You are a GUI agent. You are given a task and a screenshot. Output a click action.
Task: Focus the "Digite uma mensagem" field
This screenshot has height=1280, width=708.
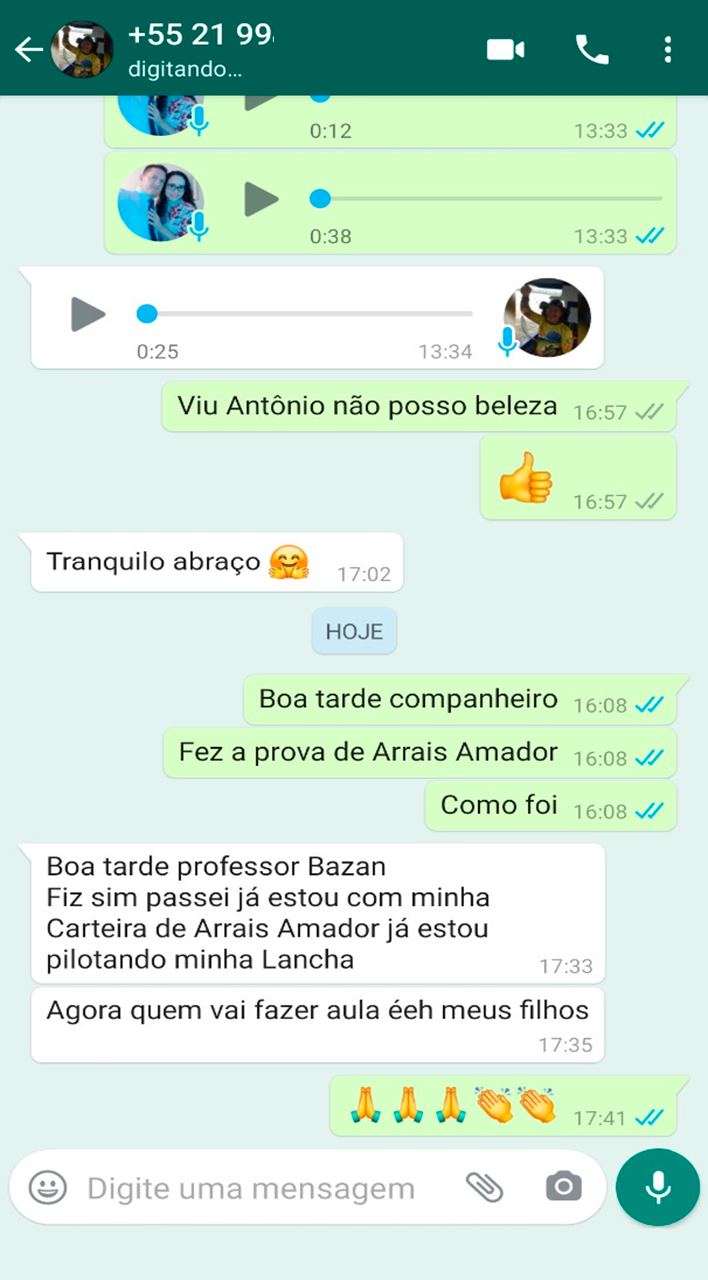point(260,1188)
